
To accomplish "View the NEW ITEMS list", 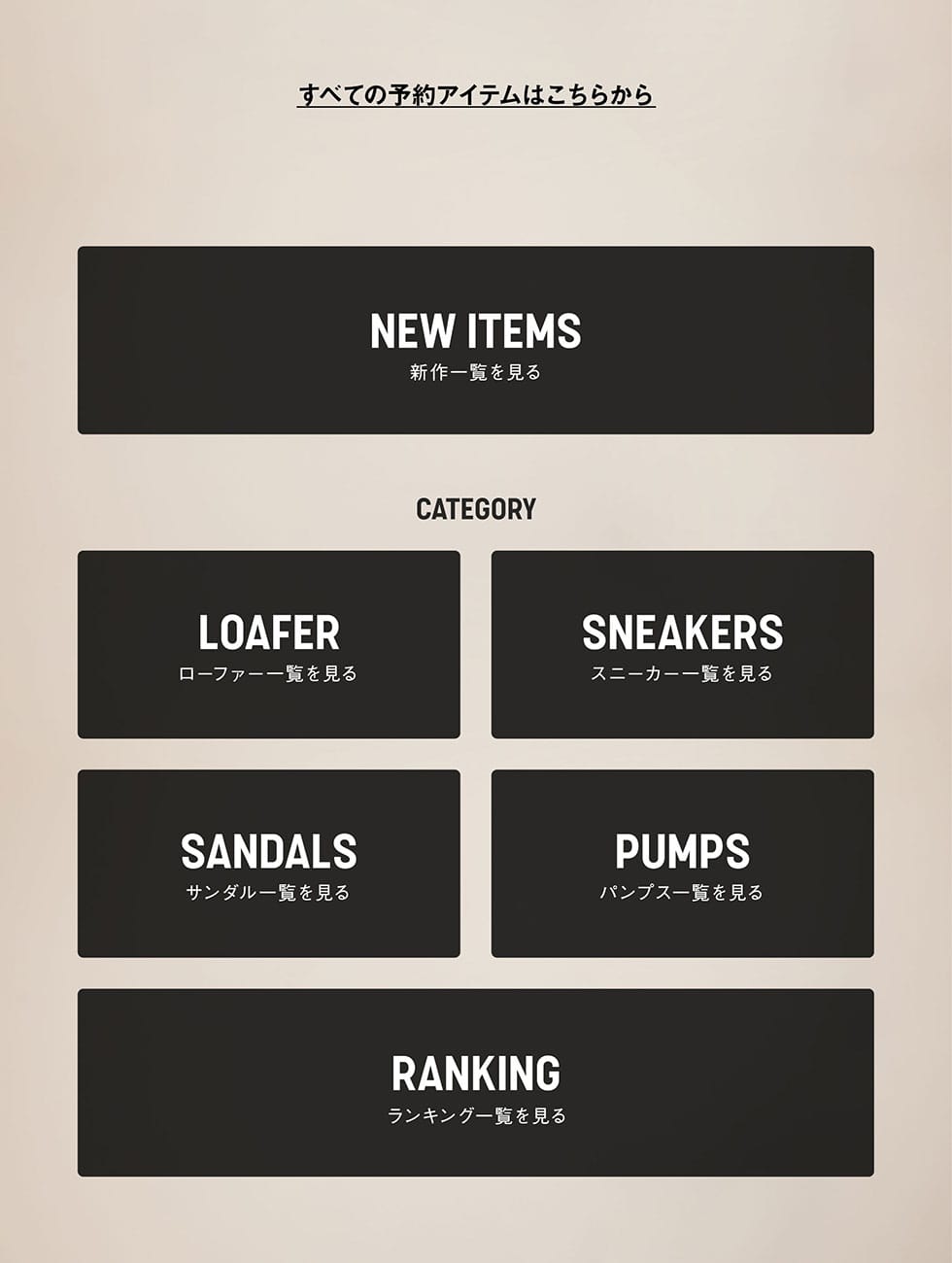I will tap(475, 340).
